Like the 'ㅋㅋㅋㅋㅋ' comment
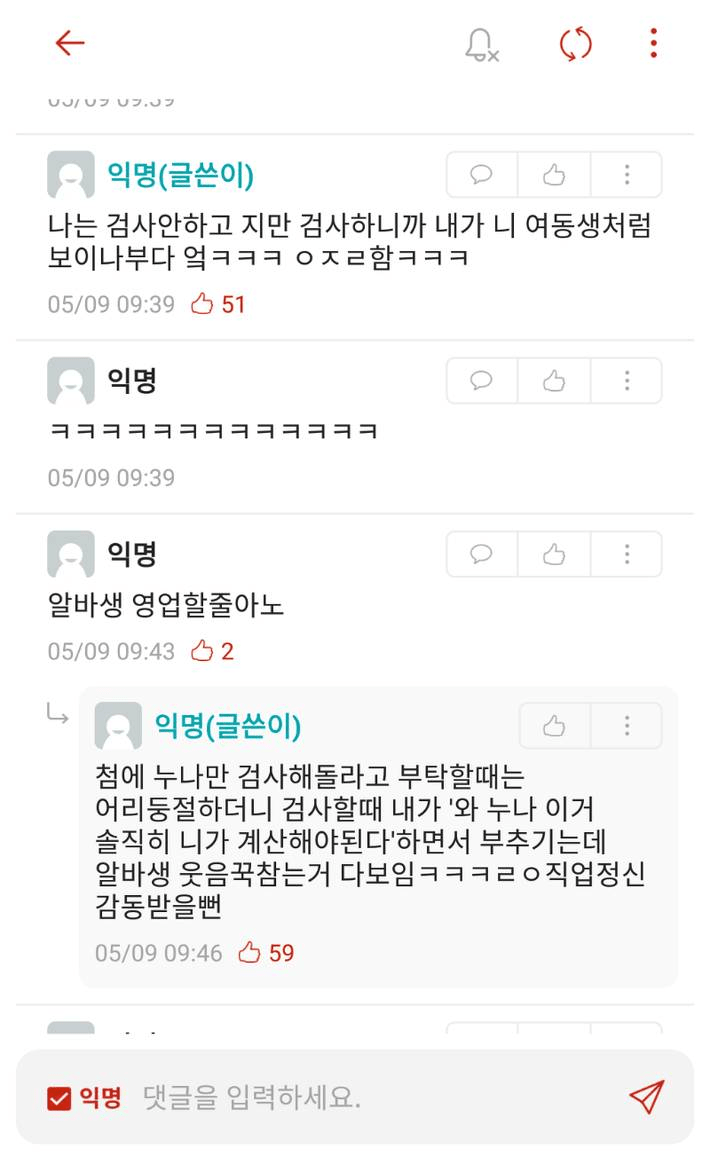This screenshot has width=710, height=1156. (x=554, y=380)
